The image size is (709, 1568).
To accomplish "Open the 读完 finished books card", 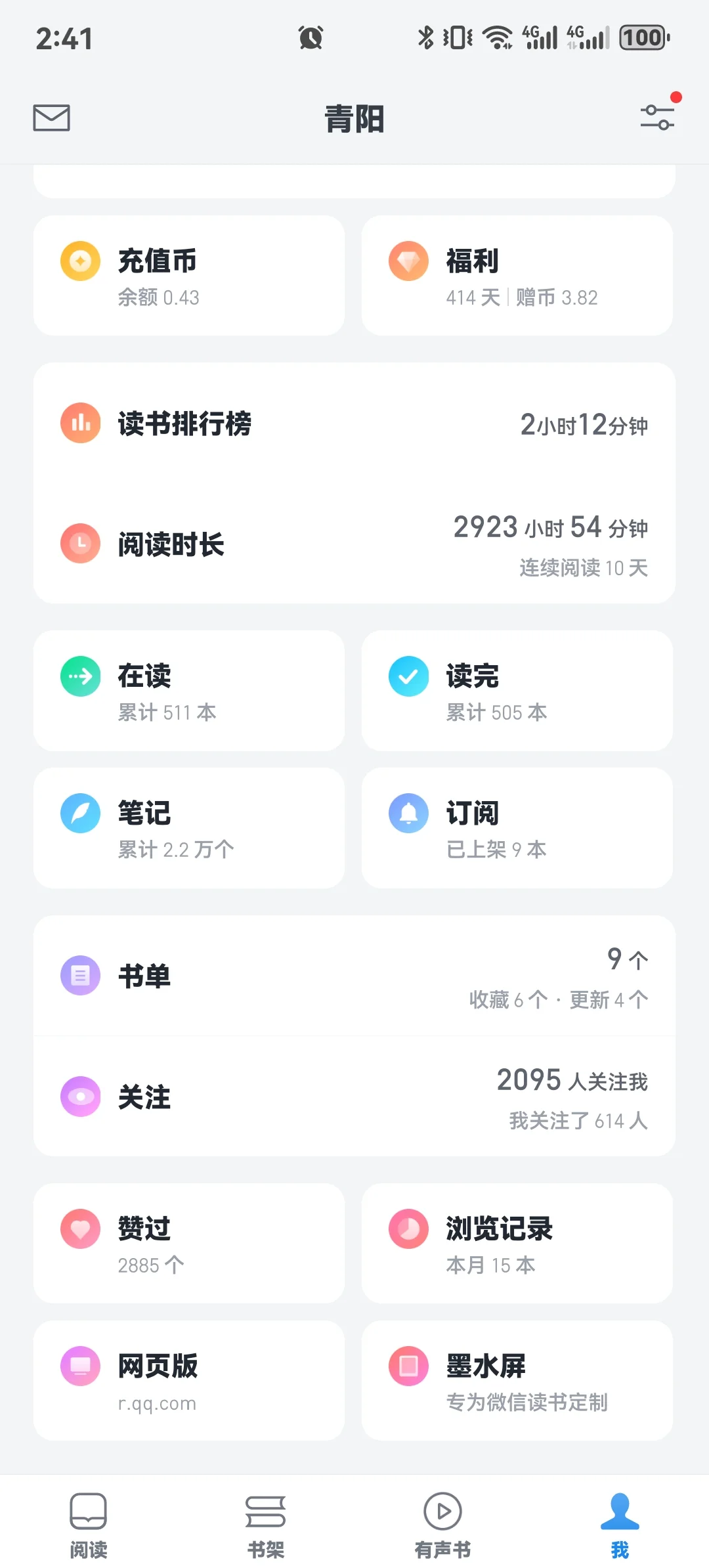I will pyautogui.click(x=517, y=691).
